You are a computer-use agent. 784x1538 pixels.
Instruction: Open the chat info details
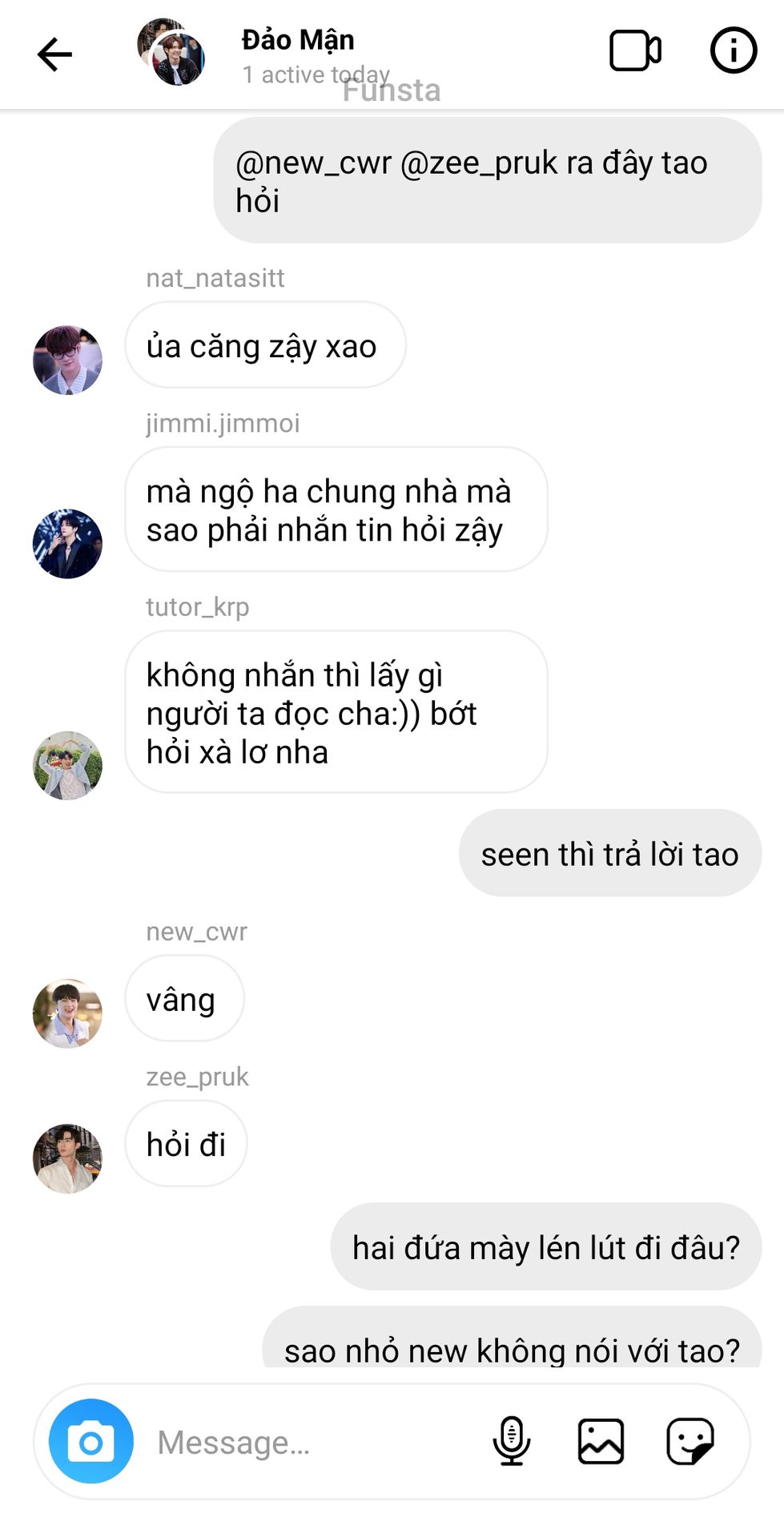(733, 51)
